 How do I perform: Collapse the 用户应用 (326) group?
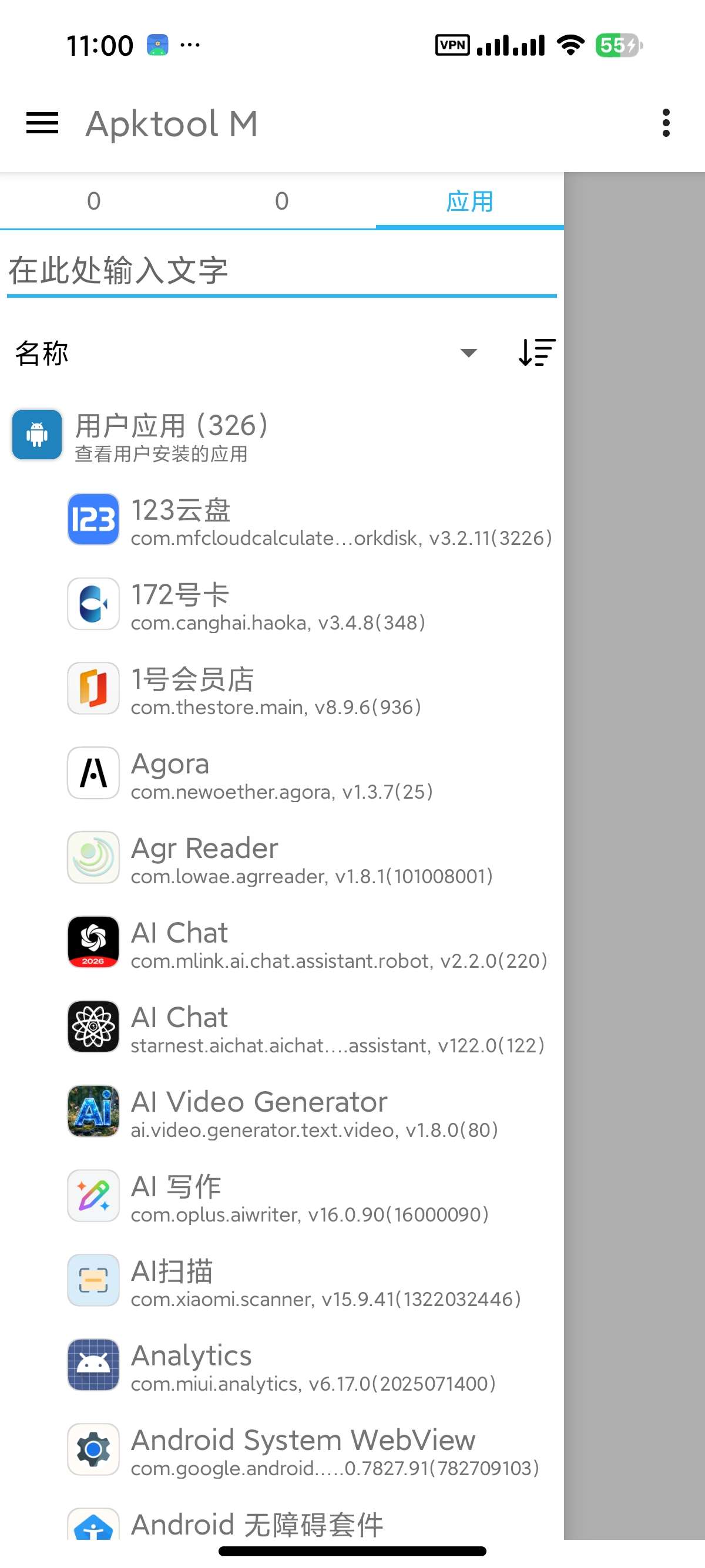click(282, 435)
